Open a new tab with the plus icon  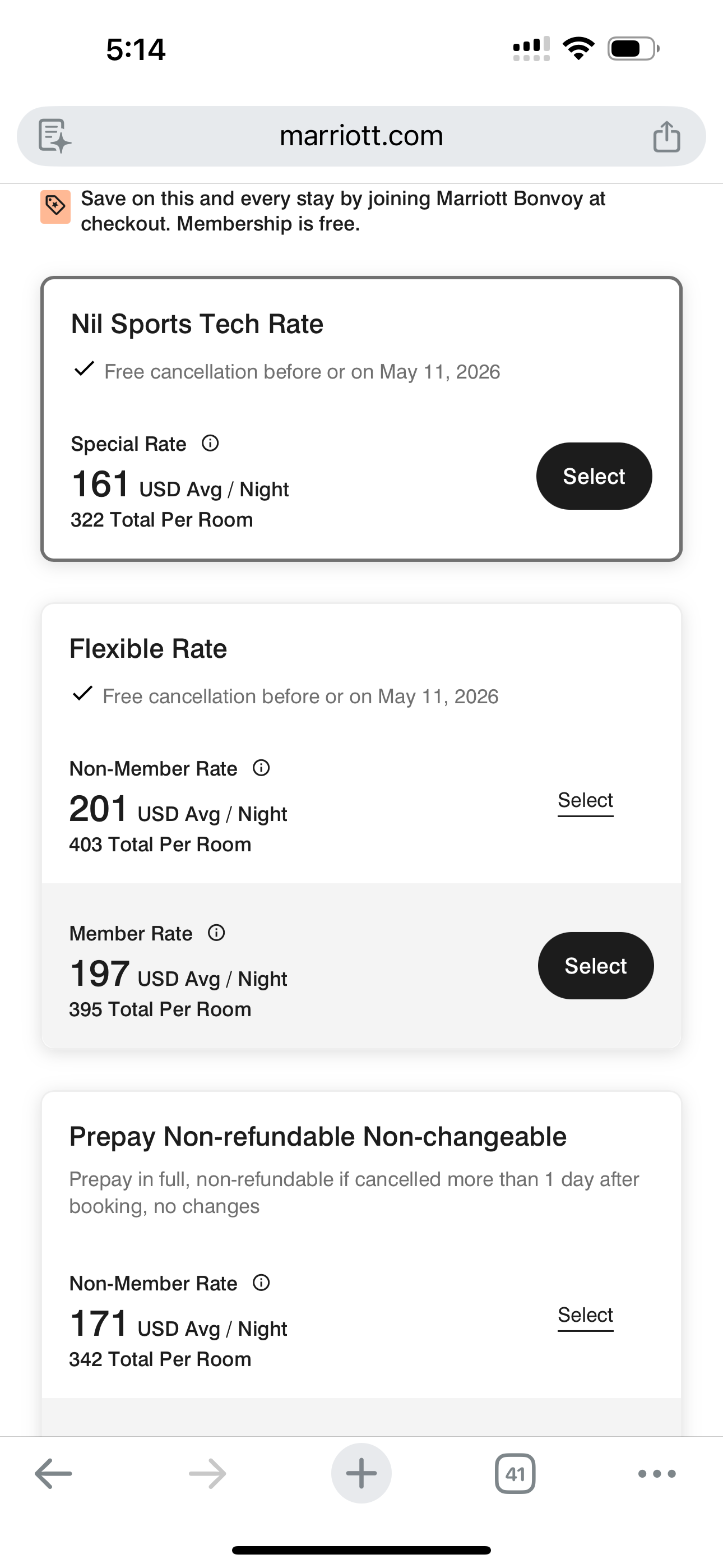361,1473
